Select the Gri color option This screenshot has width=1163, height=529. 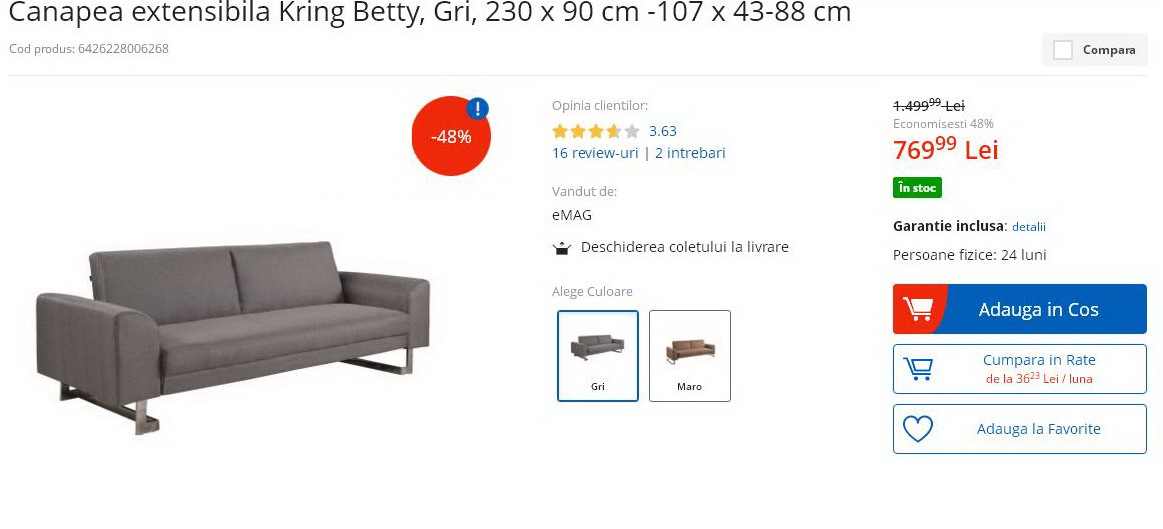click(x=598, y=355)
